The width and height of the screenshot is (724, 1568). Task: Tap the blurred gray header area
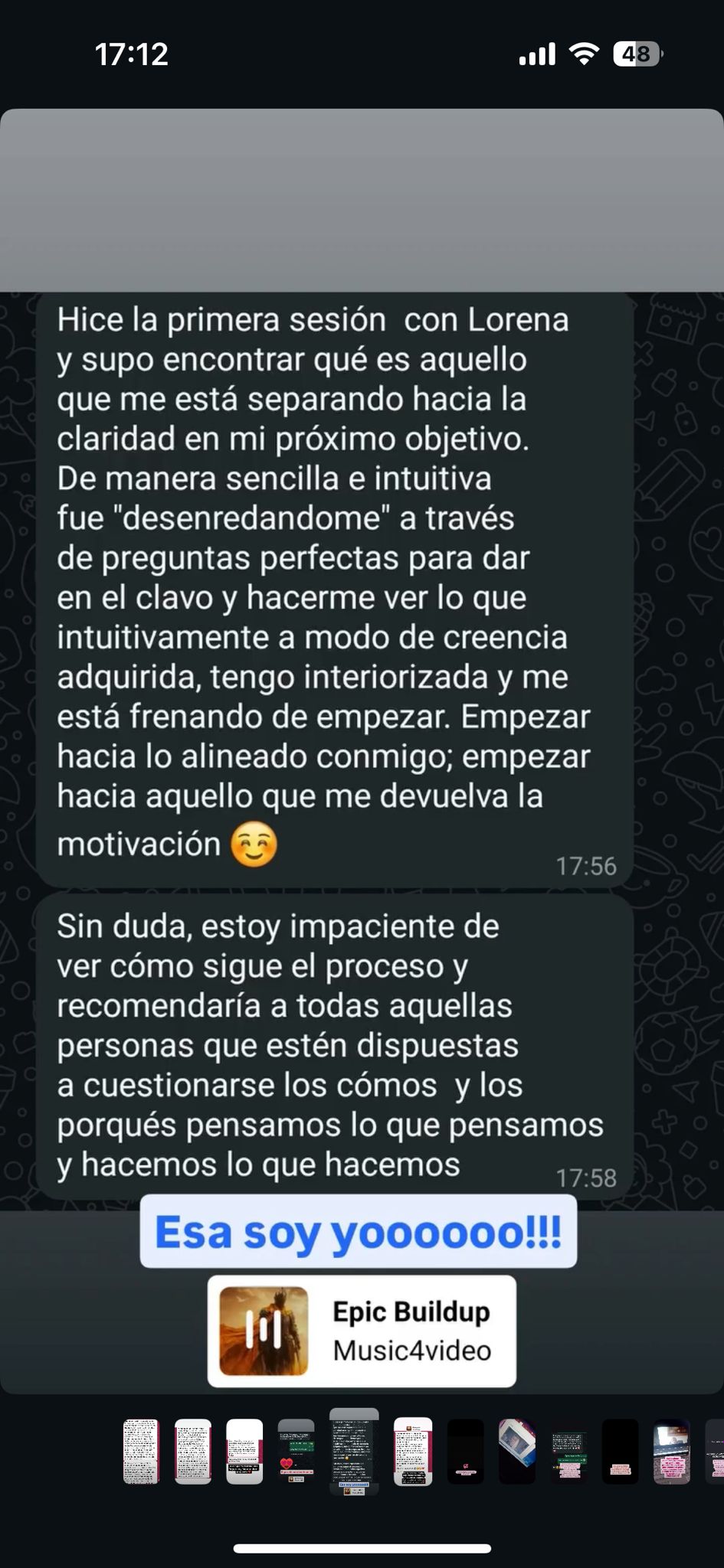coord(362,199)
